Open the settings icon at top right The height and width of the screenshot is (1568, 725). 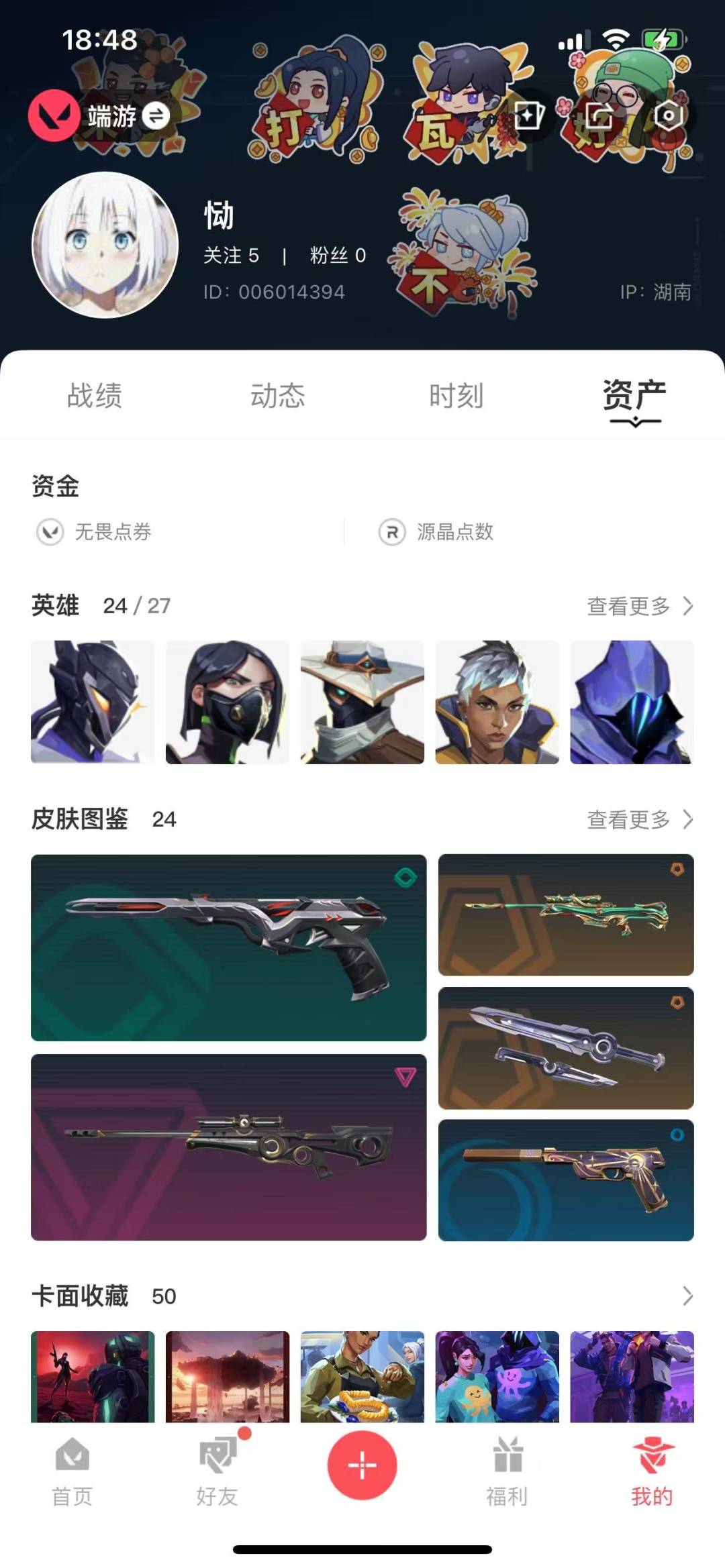pyautogui.click(x=667, y=116)
